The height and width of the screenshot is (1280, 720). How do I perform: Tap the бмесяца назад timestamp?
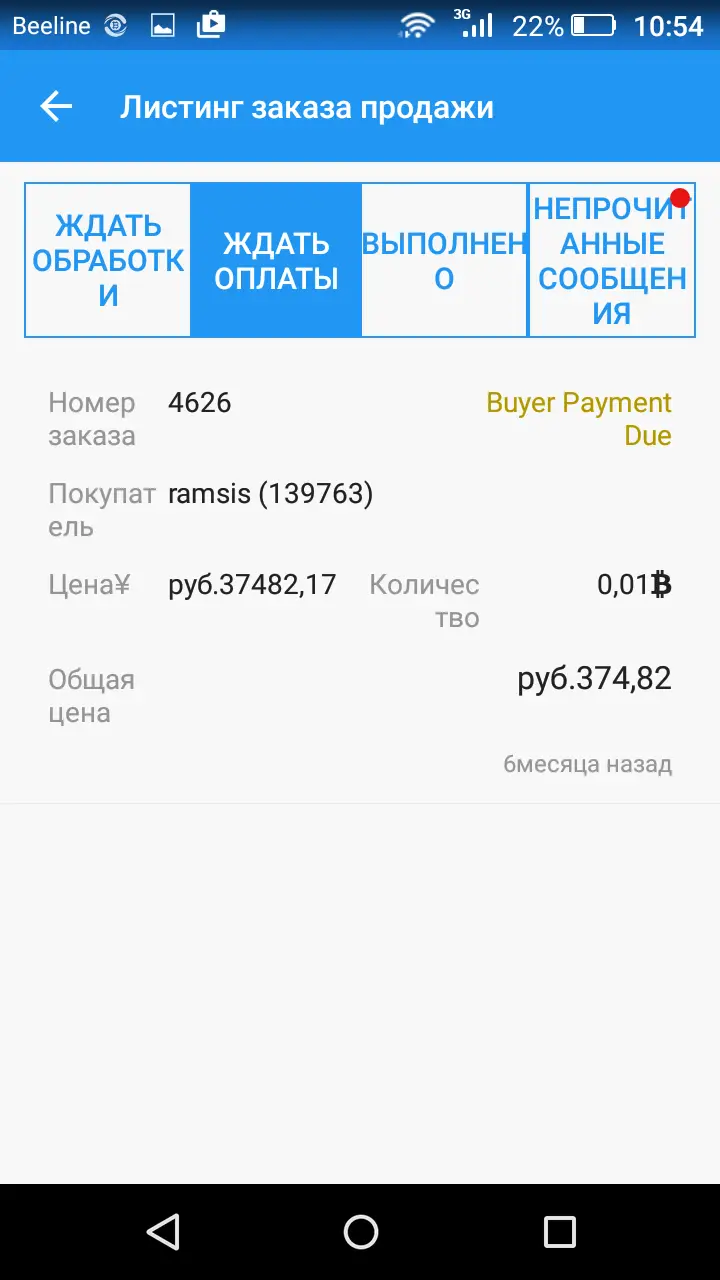588,764
